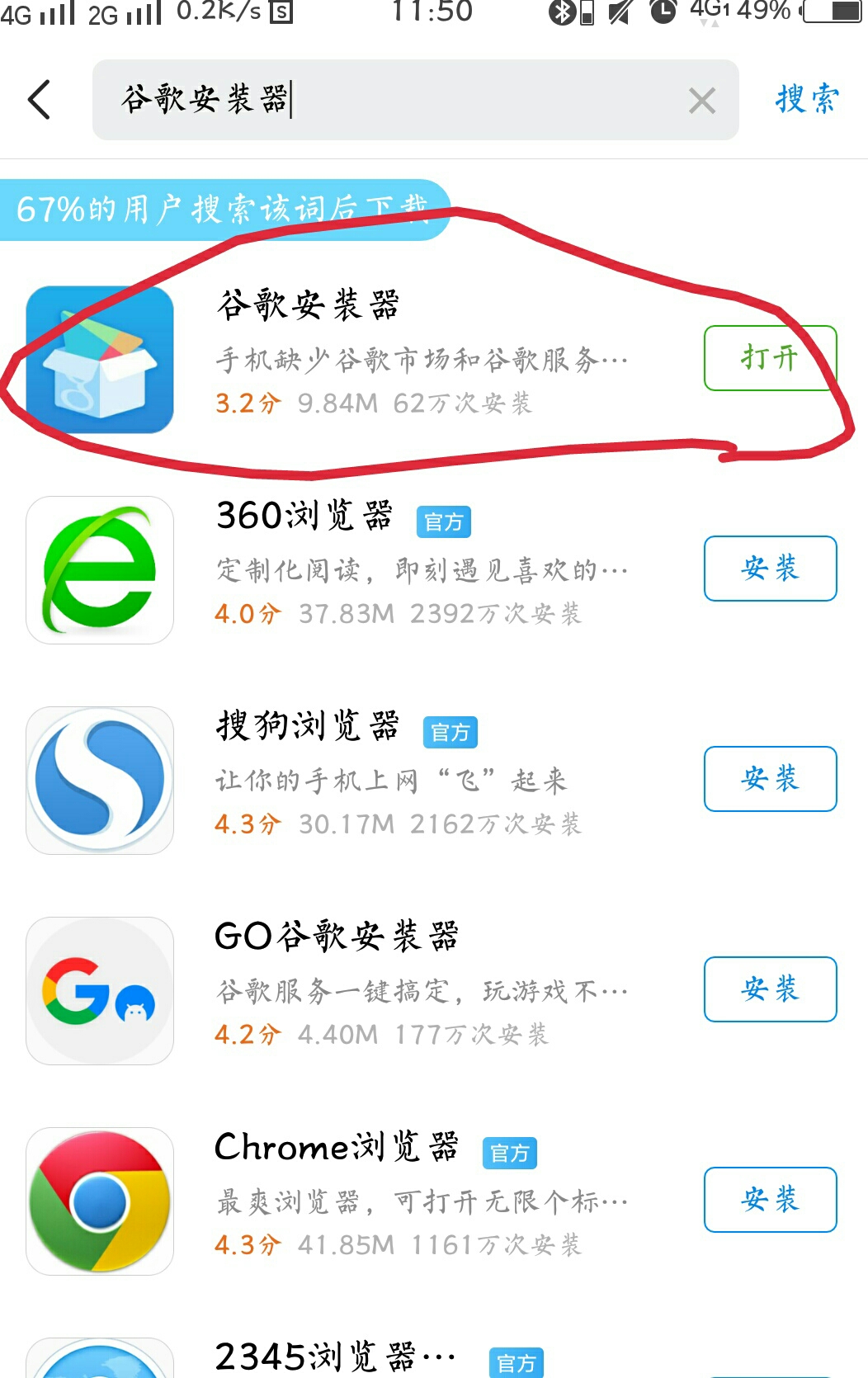Install 搜狗浏览器
The width and height of the screenshot is (868, 1378).
(x=770, y=778)
